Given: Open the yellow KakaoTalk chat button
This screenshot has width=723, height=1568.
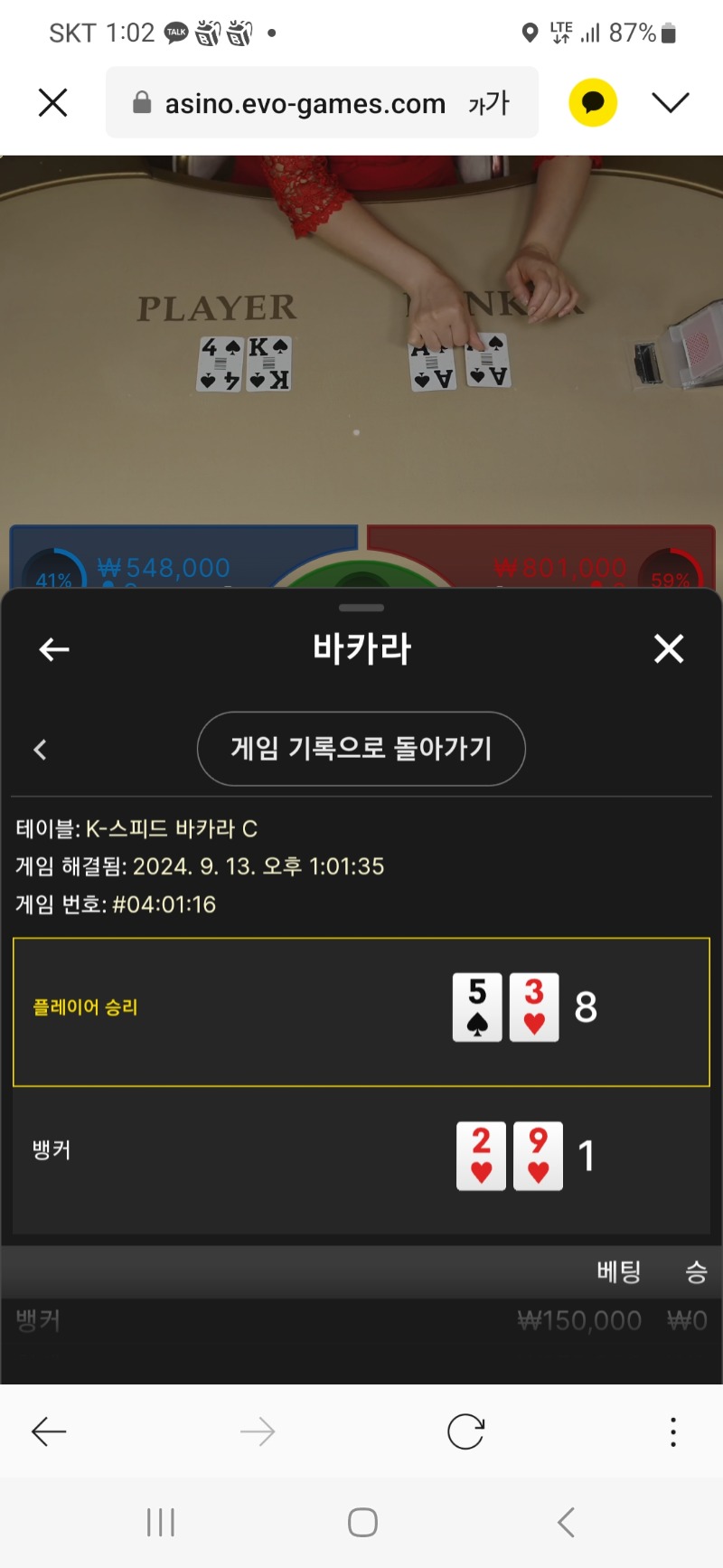Looking at the screenshot, I should pyautogui.click(x=593, y=103).
